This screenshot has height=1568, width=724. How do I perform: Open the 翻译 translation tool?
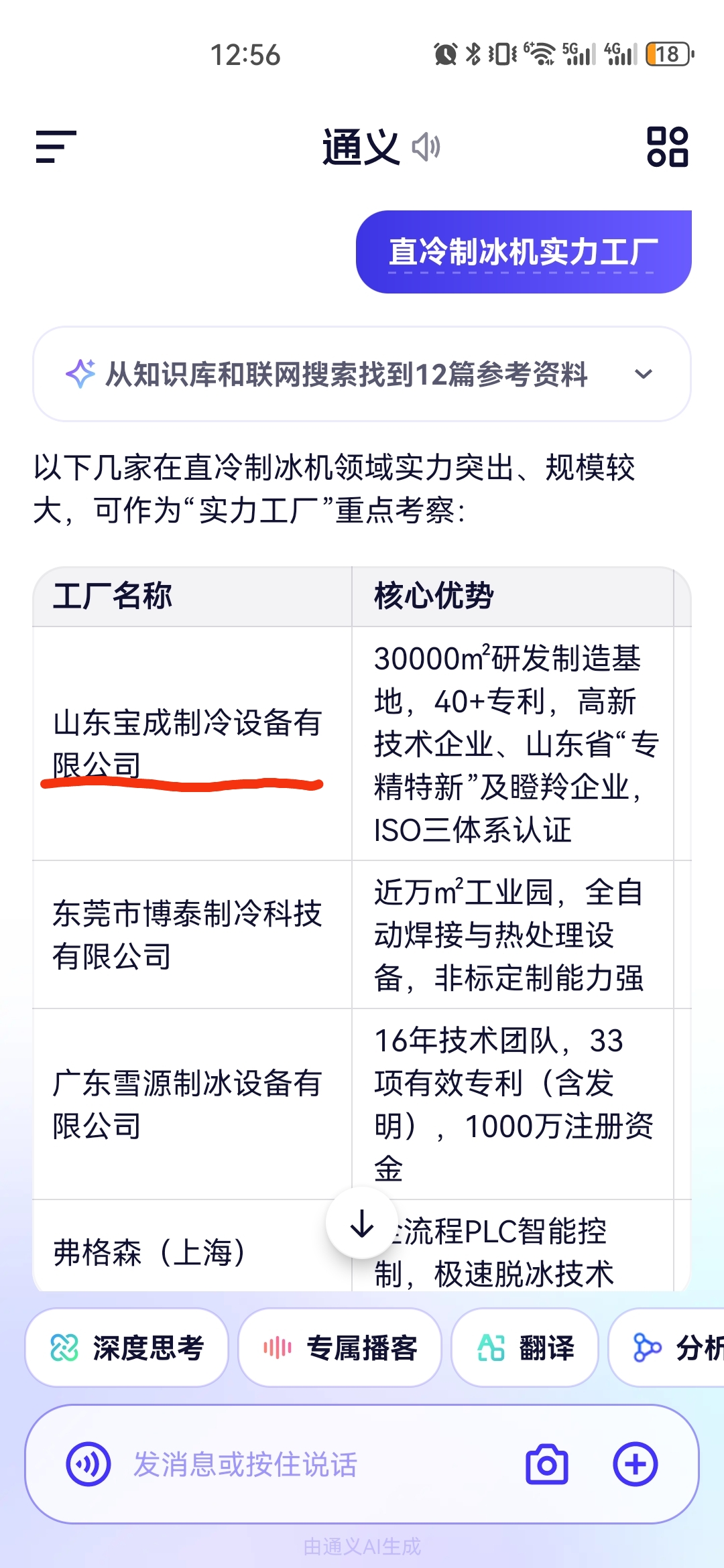point(525,1348)
